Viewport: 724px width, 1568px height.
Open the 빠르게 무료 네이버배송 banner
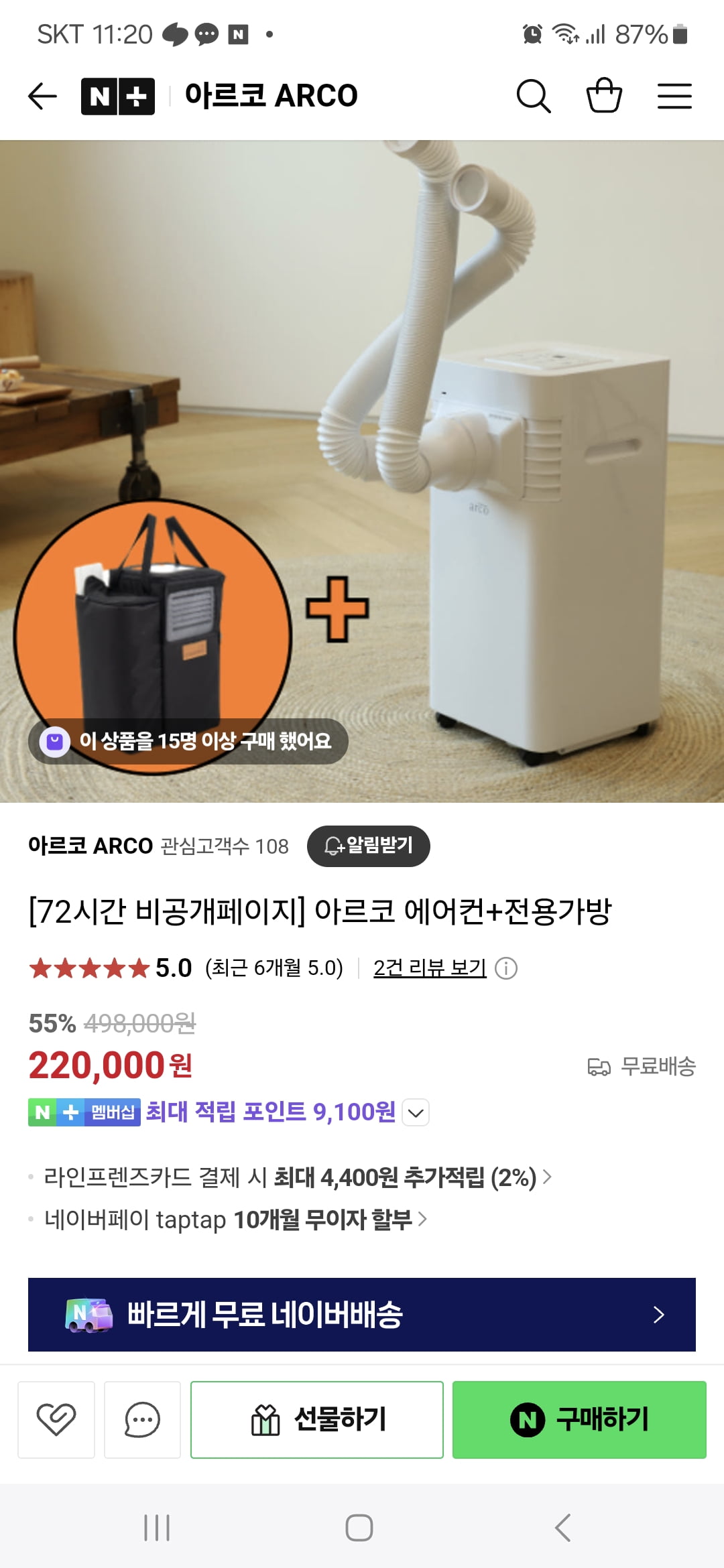[x=362, y=1315]
